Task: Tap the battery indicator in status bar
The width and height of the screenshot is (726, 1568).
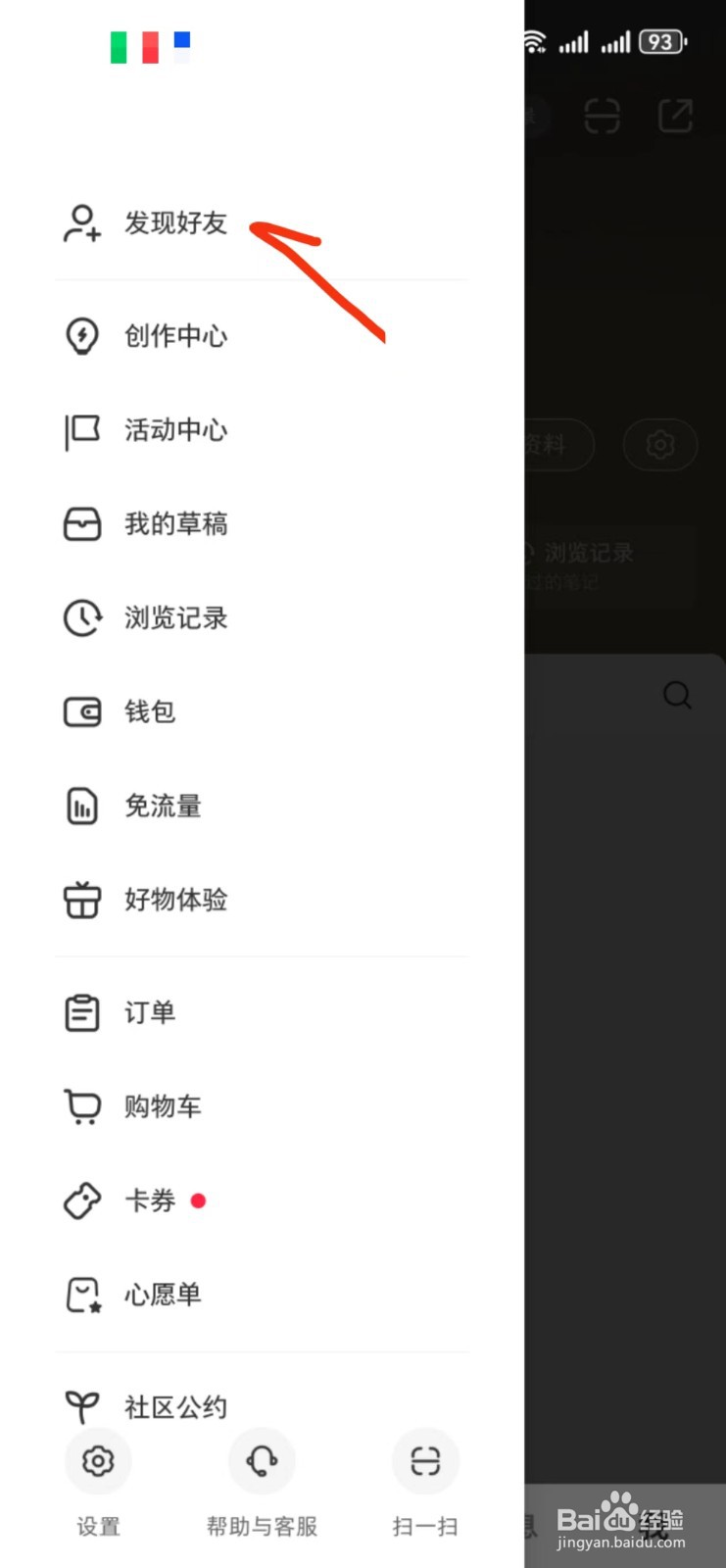Action: [x=660, y=41]
